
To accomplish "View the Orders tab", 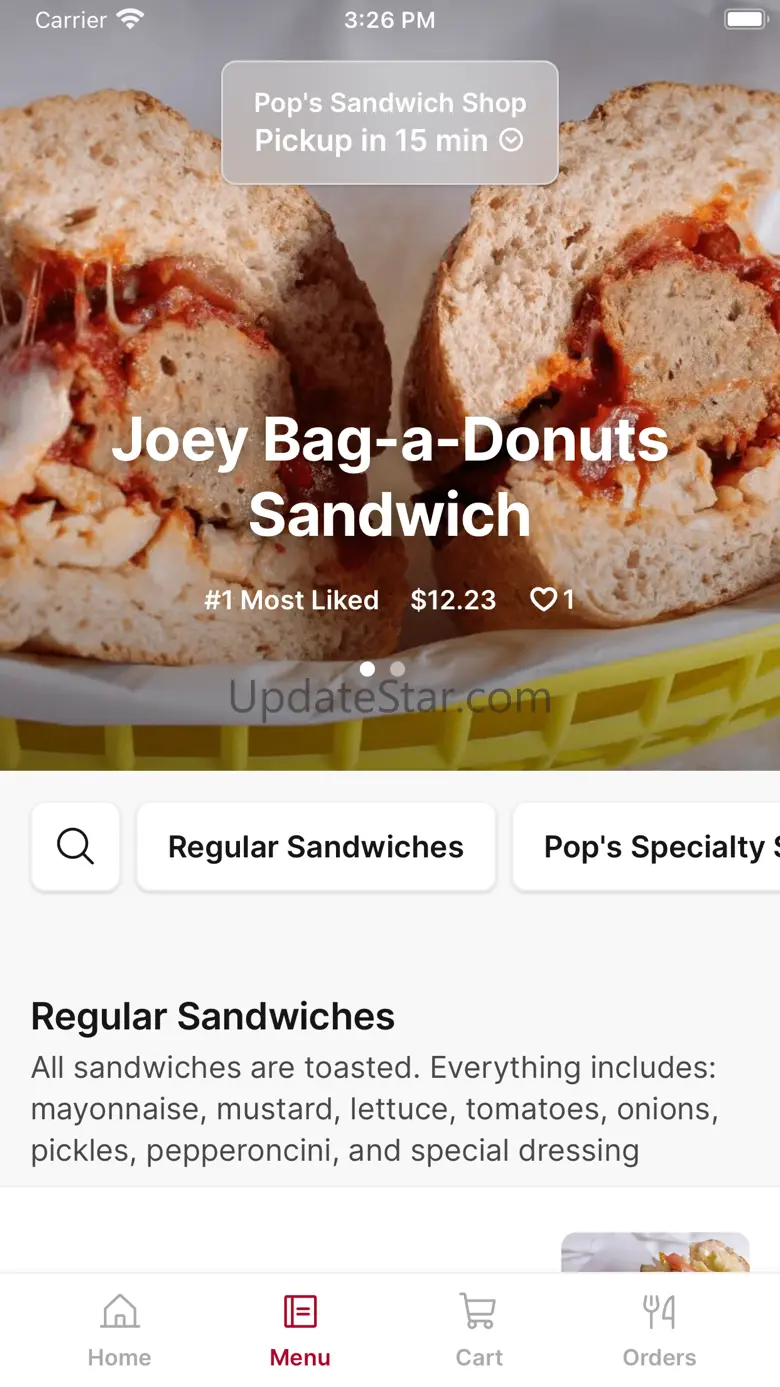I will click(x=659, y=1329).
